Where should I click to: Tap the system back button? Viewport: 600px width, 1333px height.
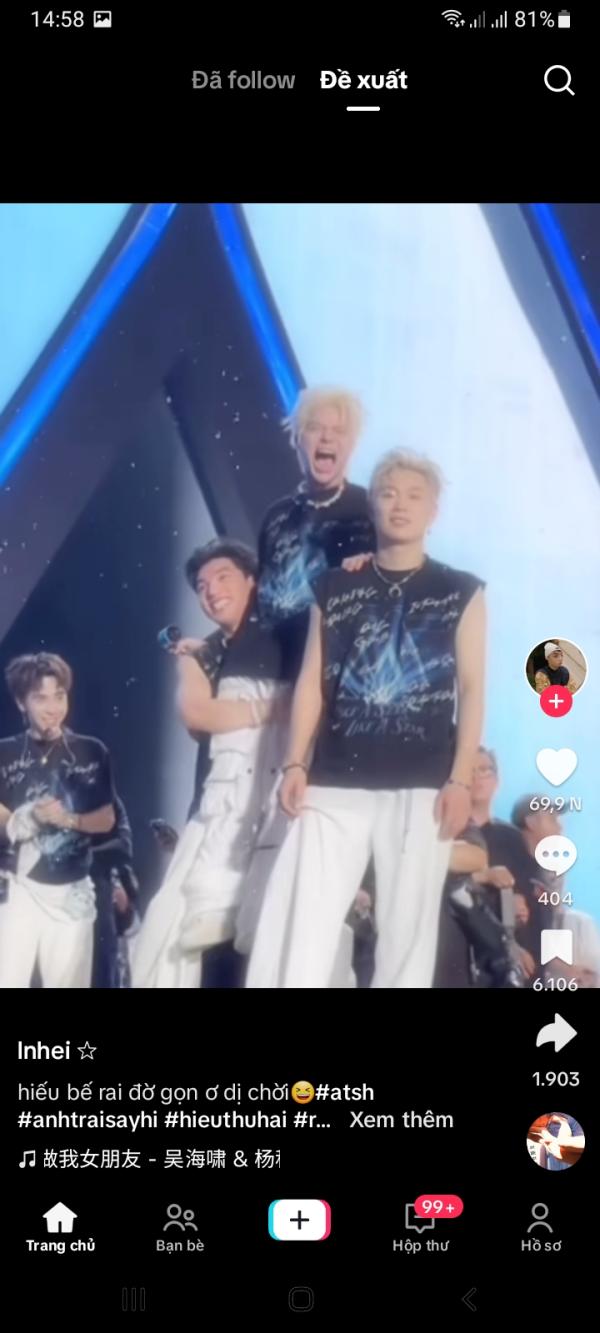pos(469,1299)
